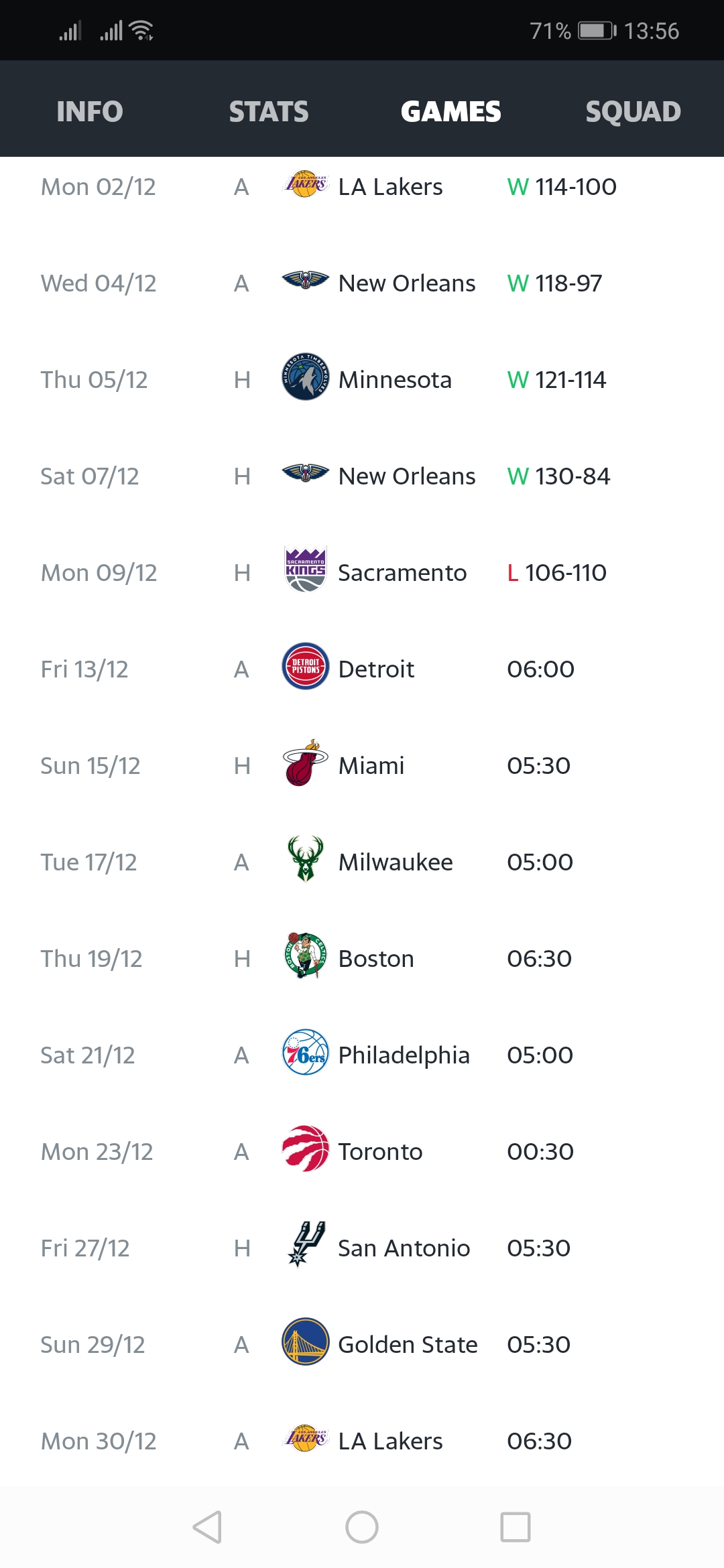Image resolution: width=724 pixels, height=1568 pixels.
Task: Select the LA Lakers team logo
Action: [x=307, y=186]
